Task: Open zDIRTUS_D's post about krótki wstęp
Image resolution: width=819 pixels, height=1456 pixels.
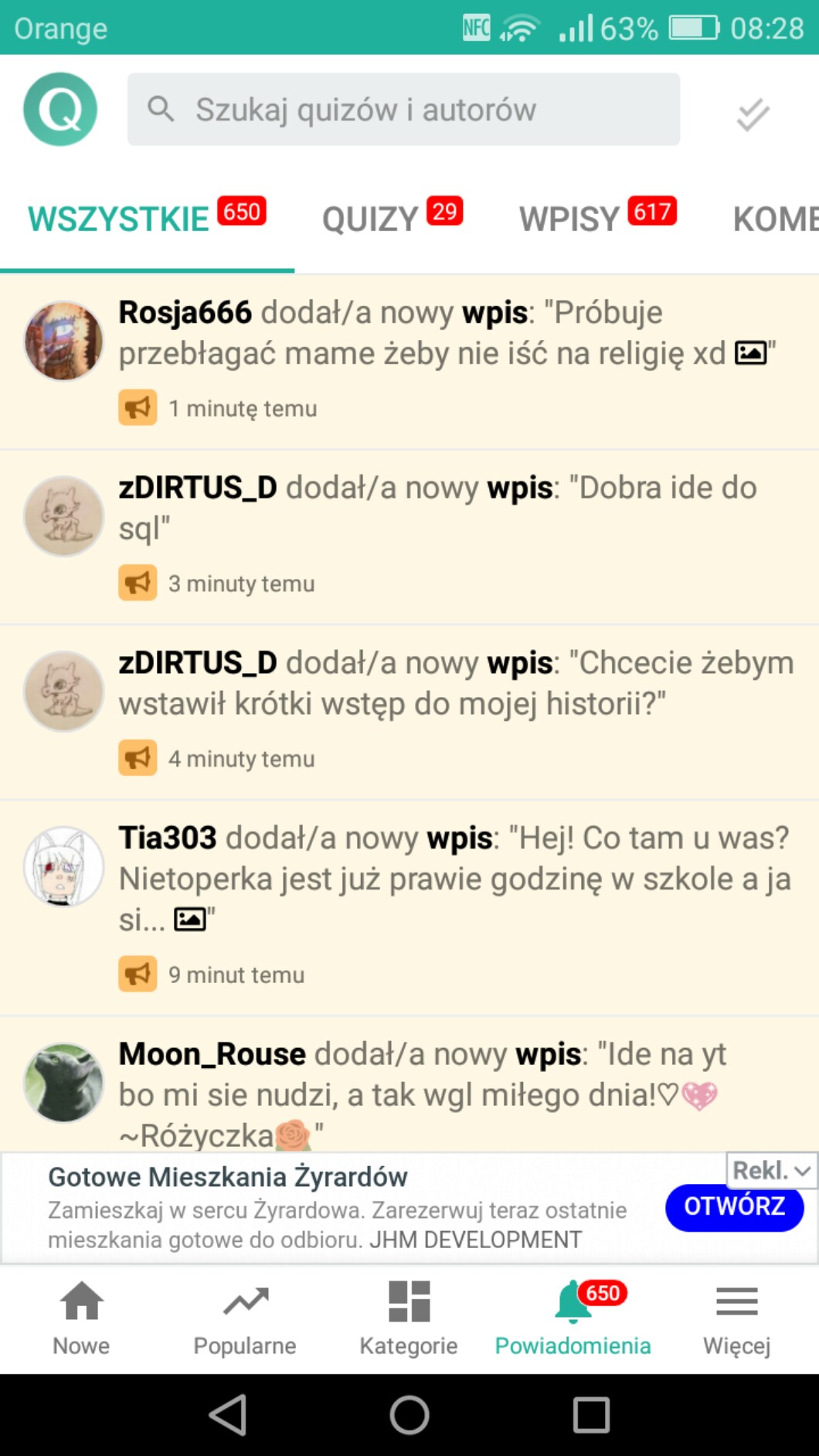Action: 456,683
